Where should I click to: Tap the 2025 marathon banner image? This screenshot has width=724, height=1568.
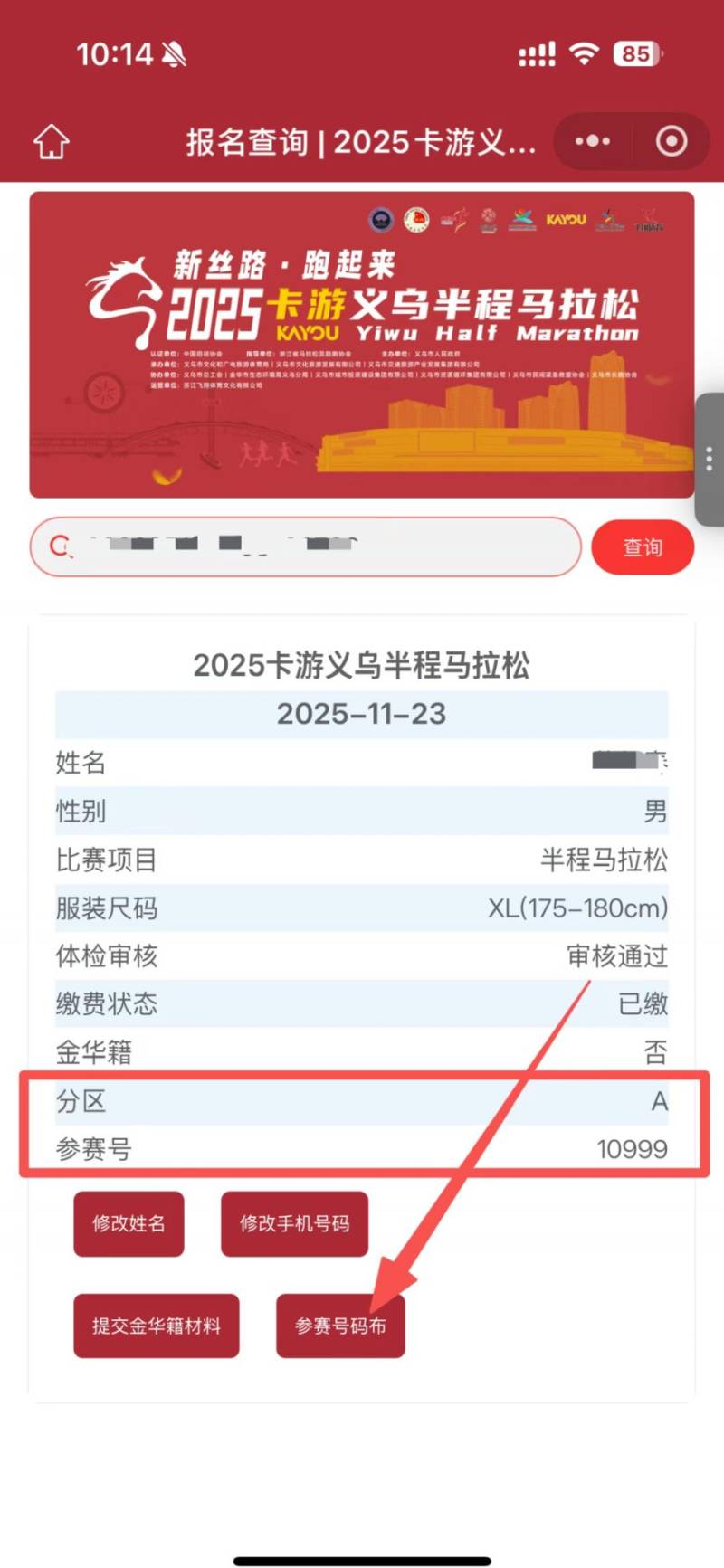pos(362,344)
